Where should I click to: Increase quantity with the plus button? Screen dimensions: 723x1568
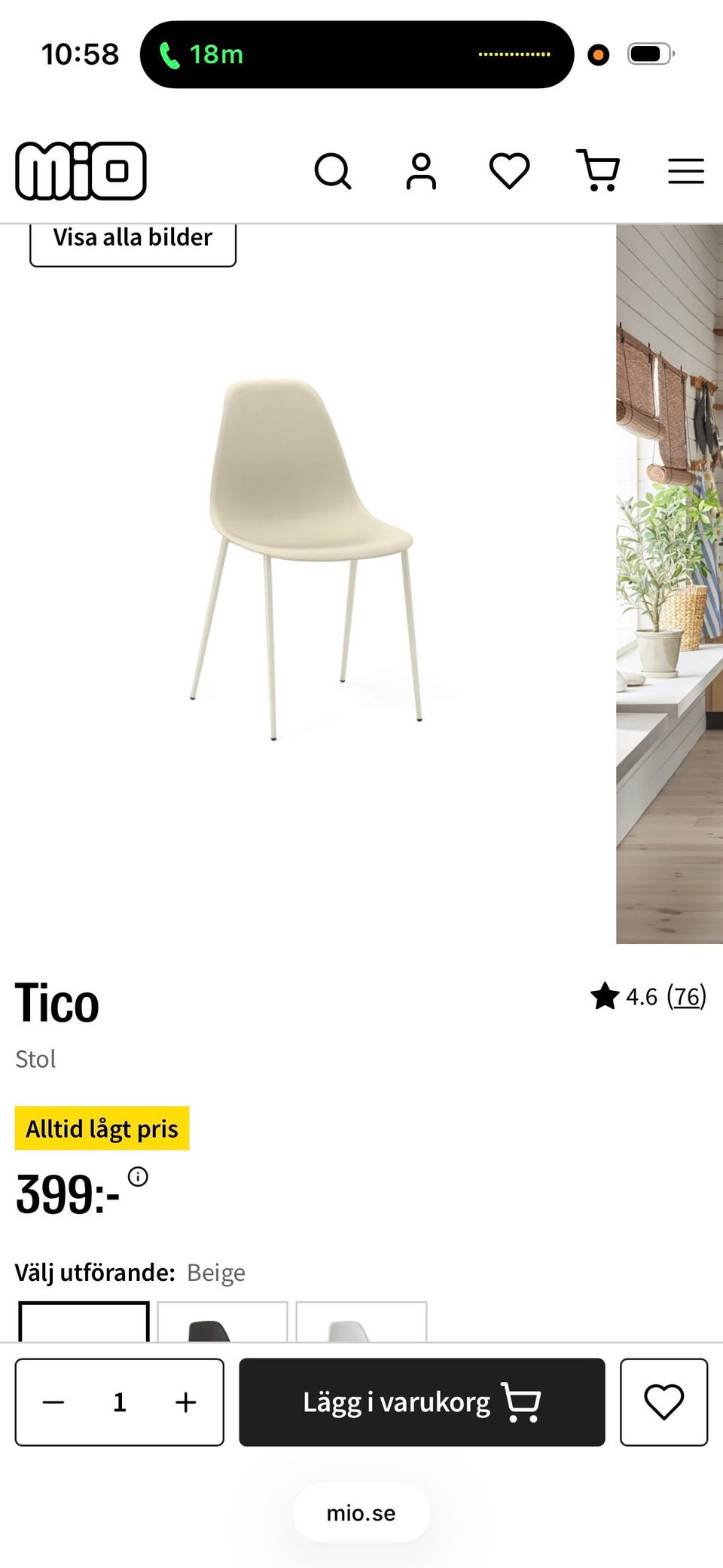point(185,1402)
